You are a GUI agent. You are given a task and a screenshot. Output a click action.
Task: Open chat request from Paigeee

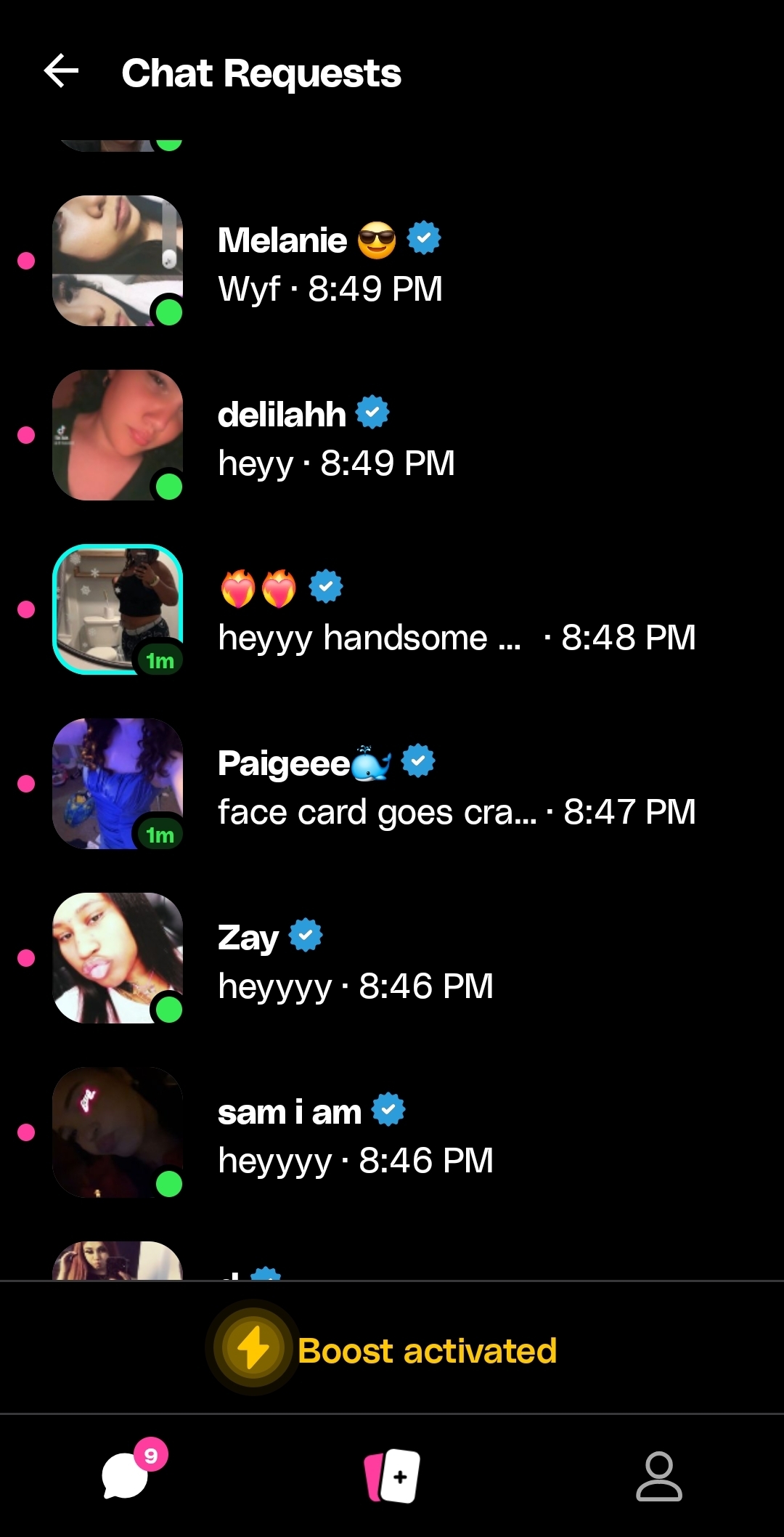392,785
